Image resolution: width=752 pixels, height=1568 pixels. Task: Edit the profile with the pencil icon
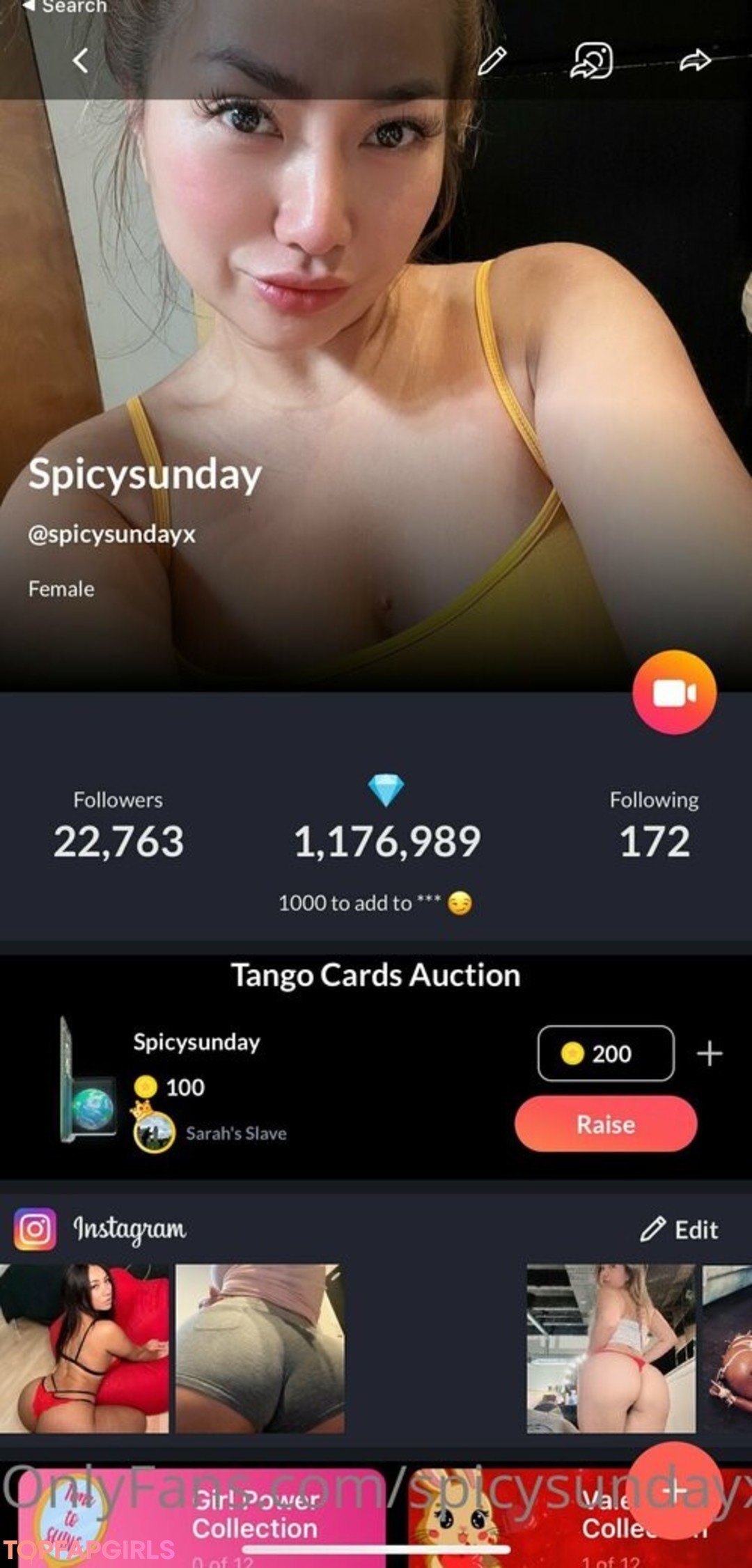(x=492, y=61)
